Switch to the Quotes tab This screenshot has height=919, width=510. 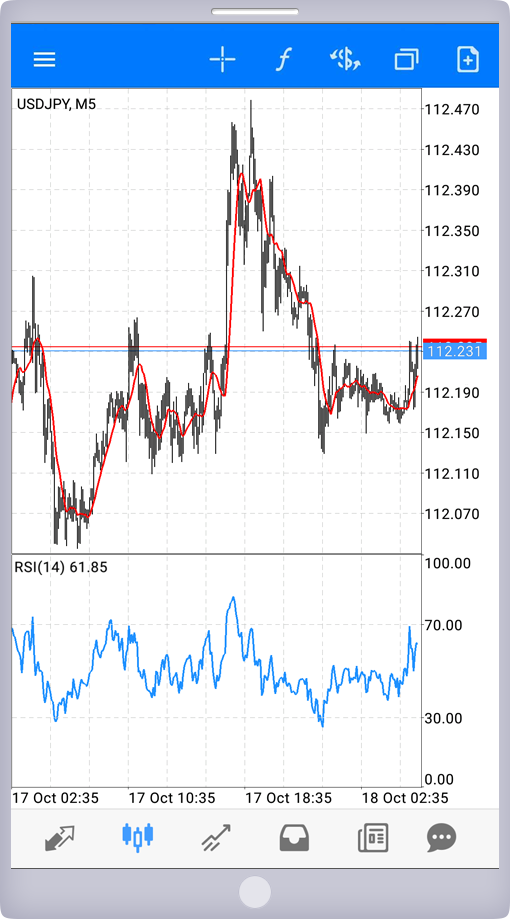pyautogui.click(x=60, y=838)
